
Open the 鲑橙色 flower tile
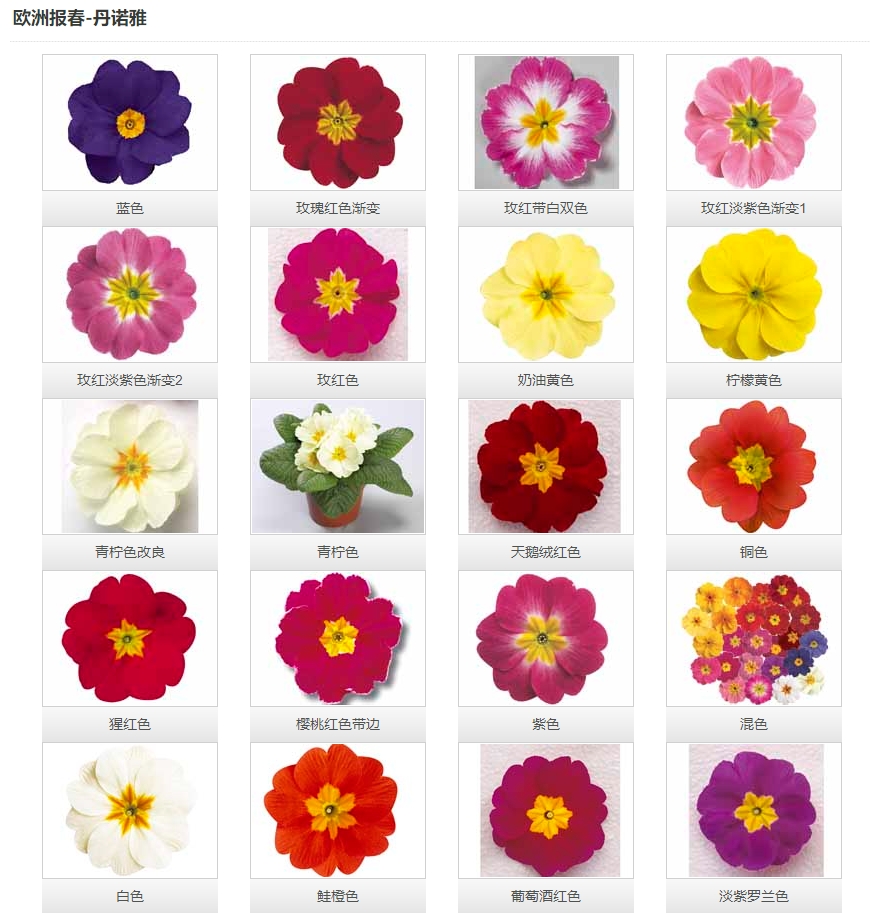tap(338, 810)
